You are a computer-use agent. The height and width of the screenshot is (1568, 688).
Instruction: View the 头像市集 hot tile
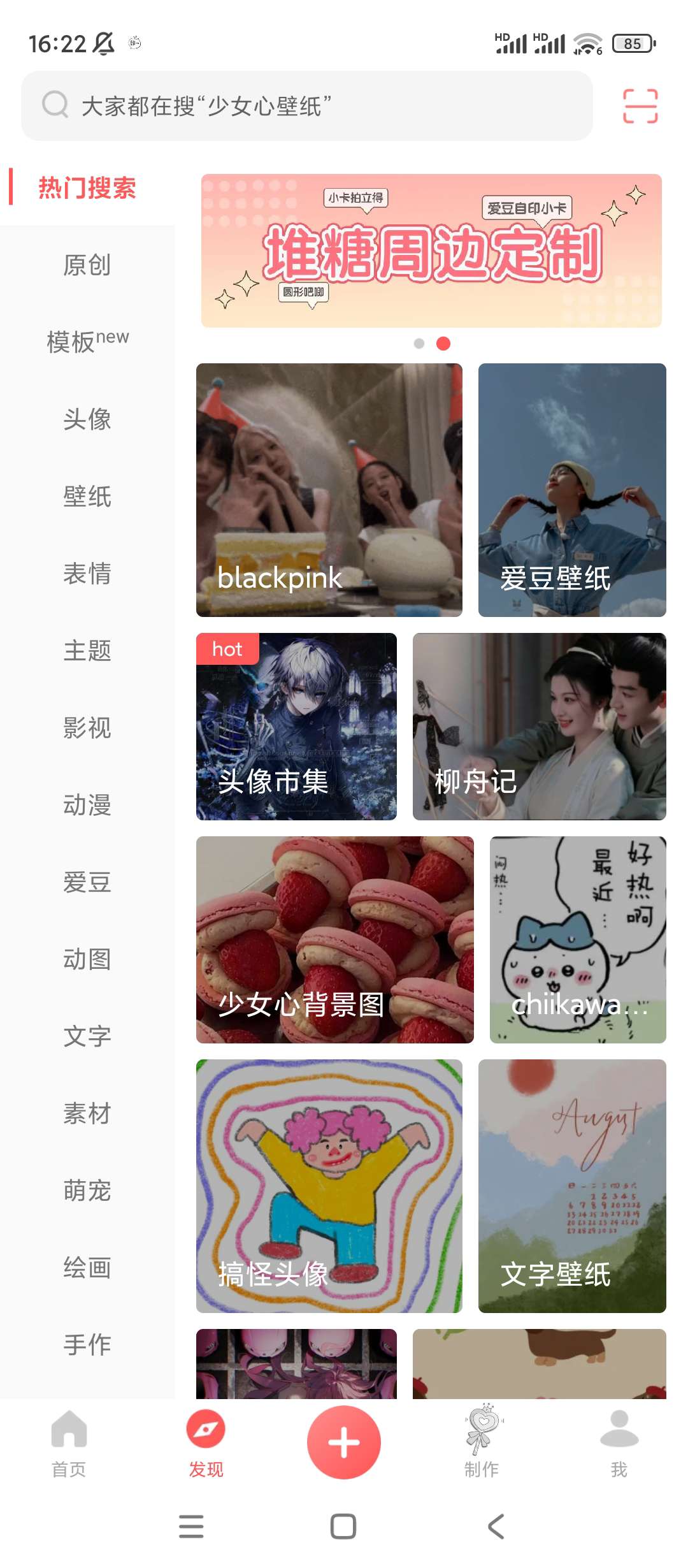click(x=296, y=727)
